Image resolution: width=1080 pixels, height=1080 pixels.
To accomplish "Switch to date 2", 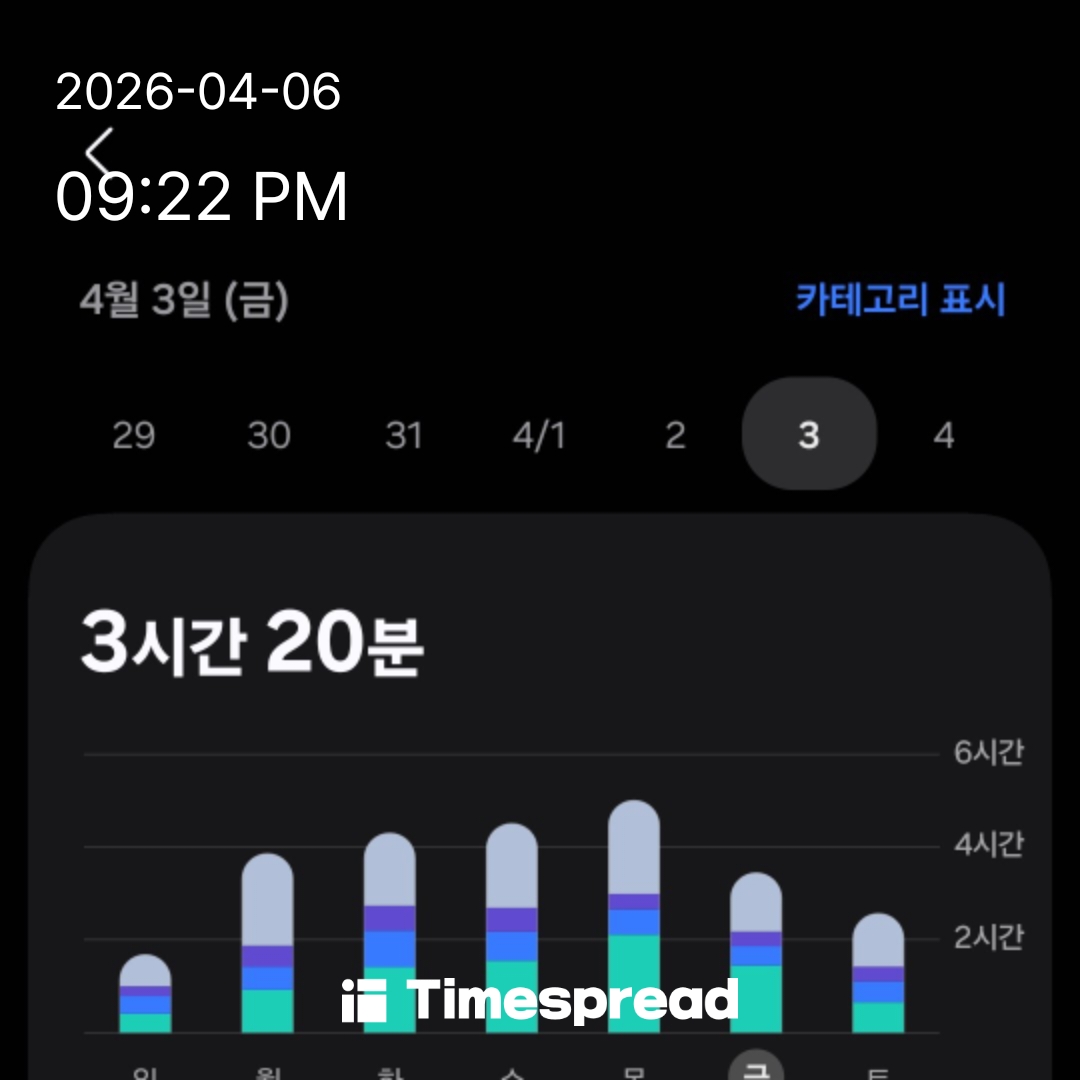I will click(x=675, y=435).
